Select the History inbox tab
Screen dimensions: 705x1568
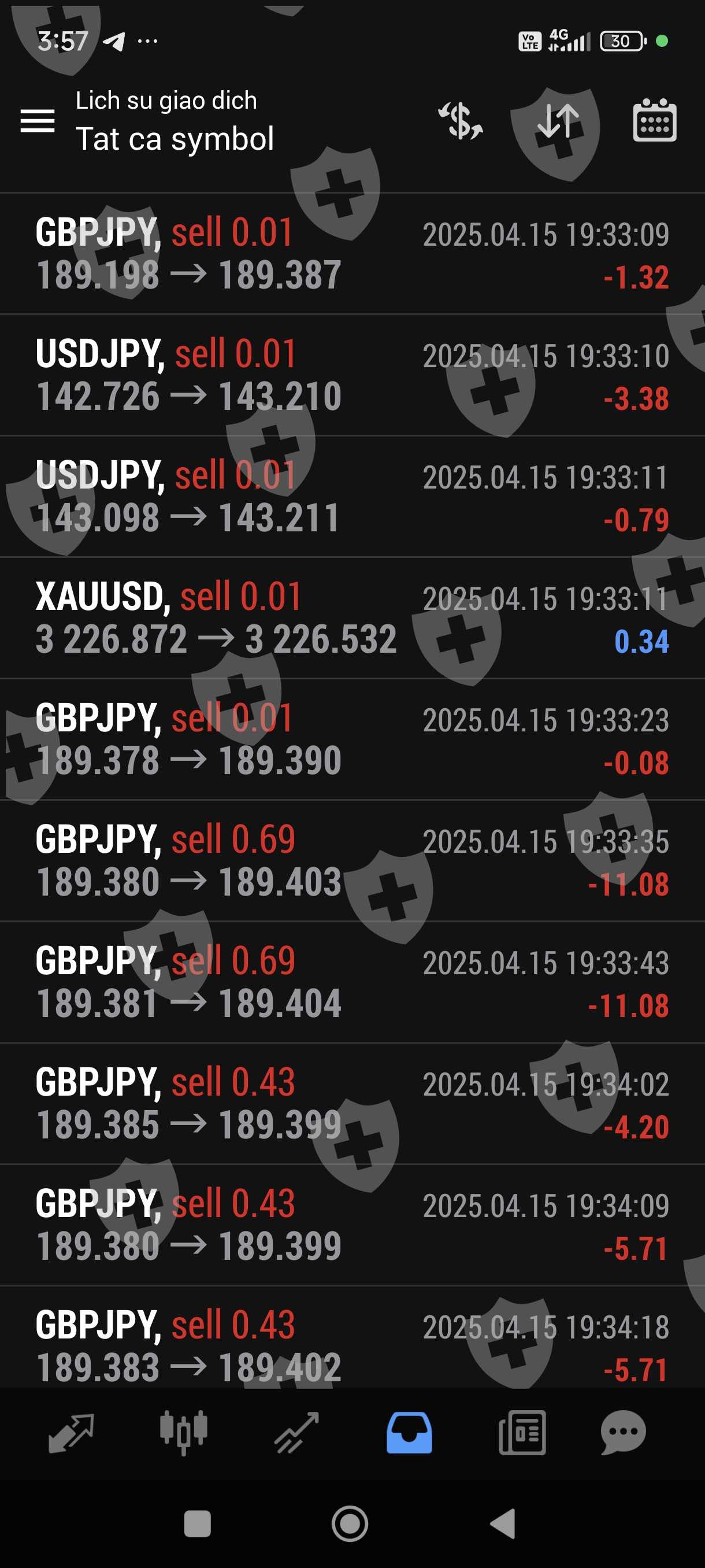pos(409,1433)
